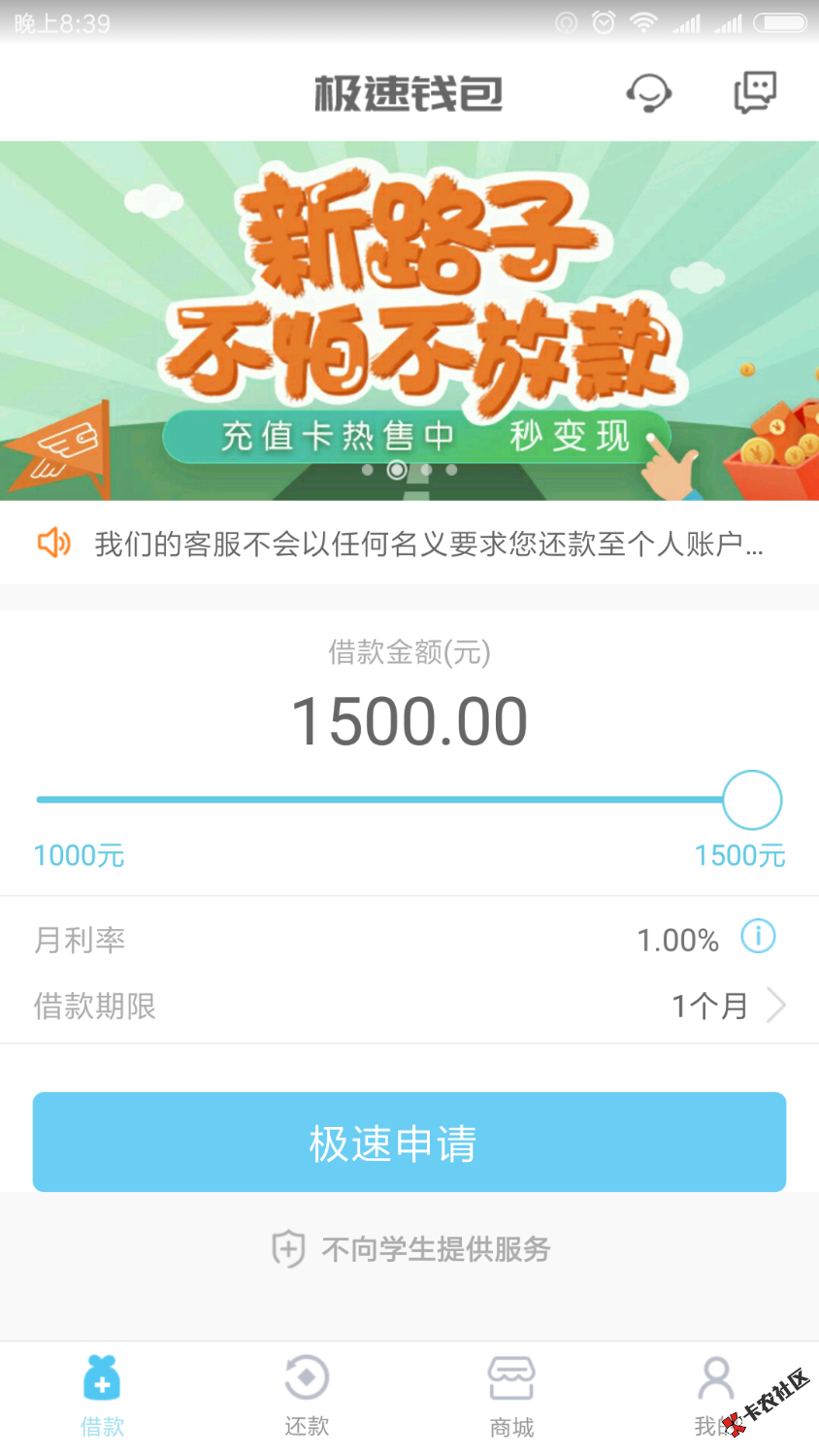Open the 新路子 promotional banner

(x=409, y=320)
